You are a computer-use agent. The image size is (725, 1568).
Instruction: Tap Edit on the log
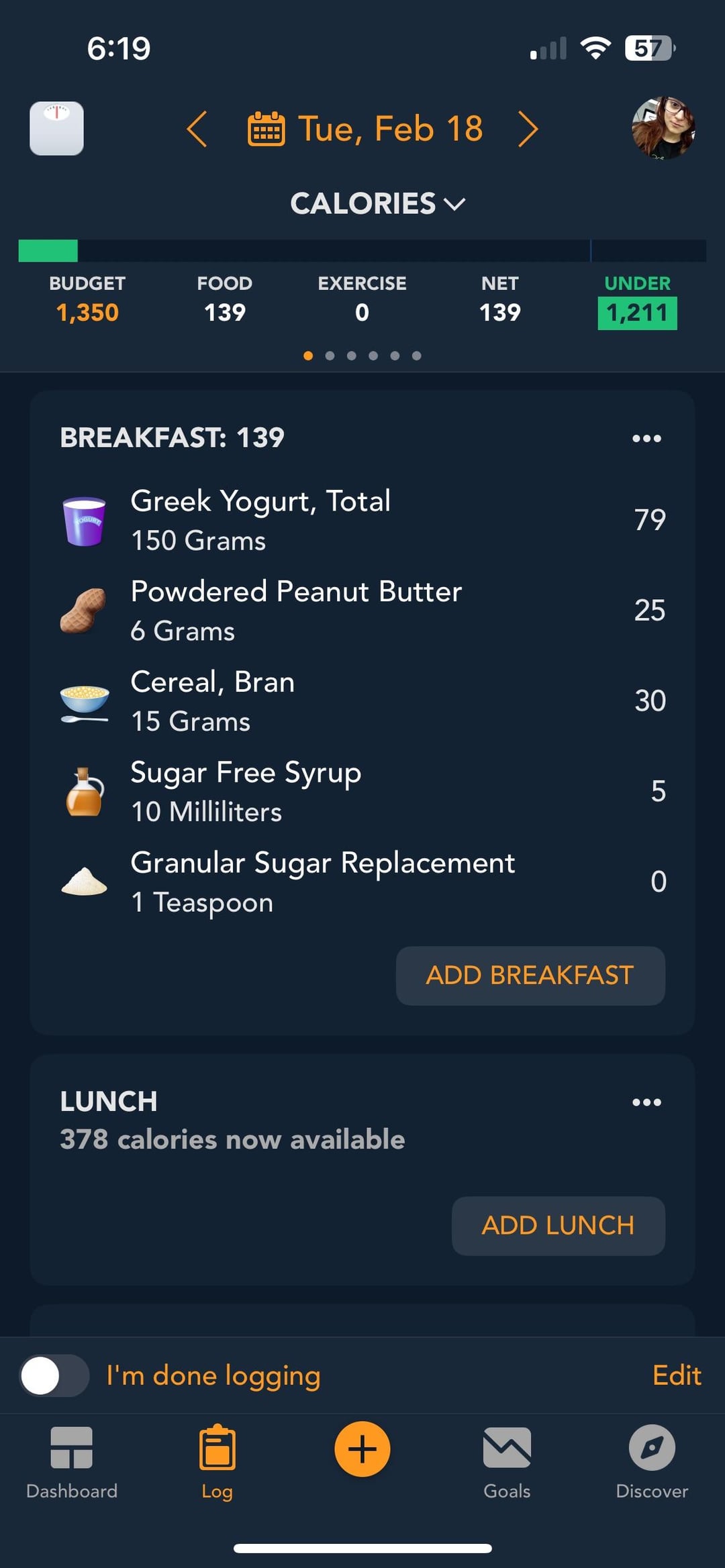(677, 1375)
